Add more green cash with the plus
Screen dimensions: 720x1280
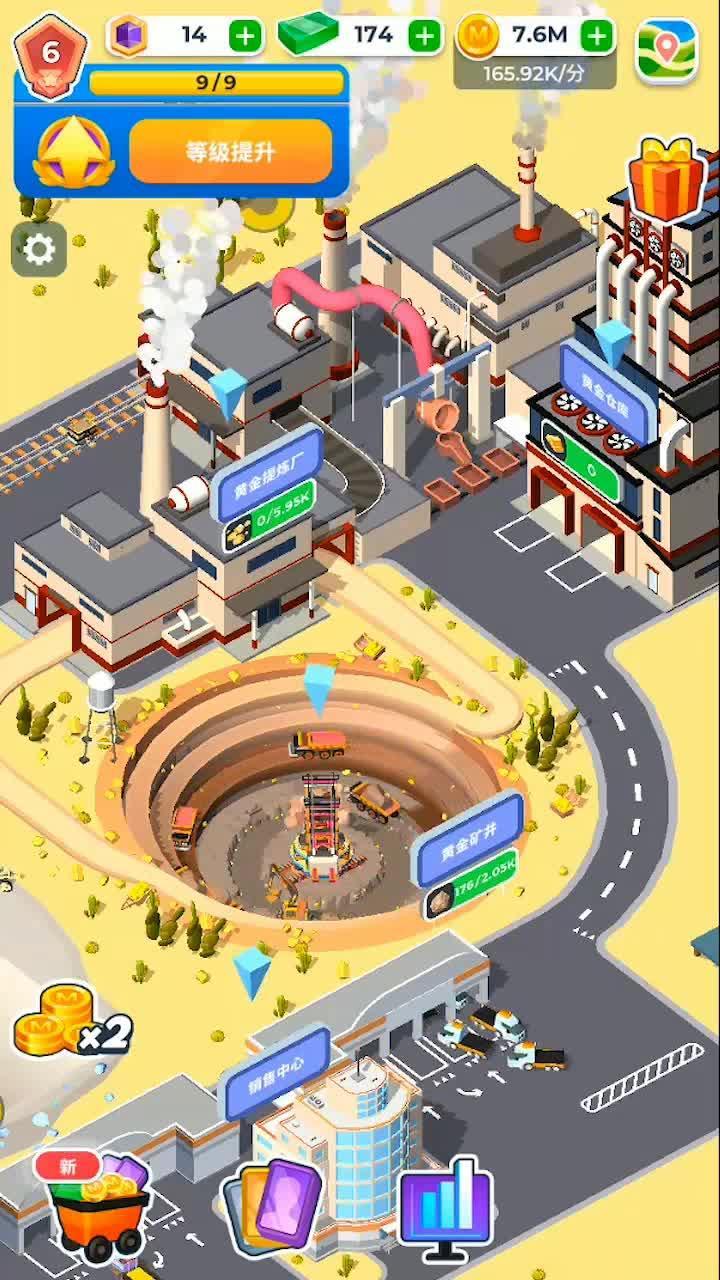[425, 36]
